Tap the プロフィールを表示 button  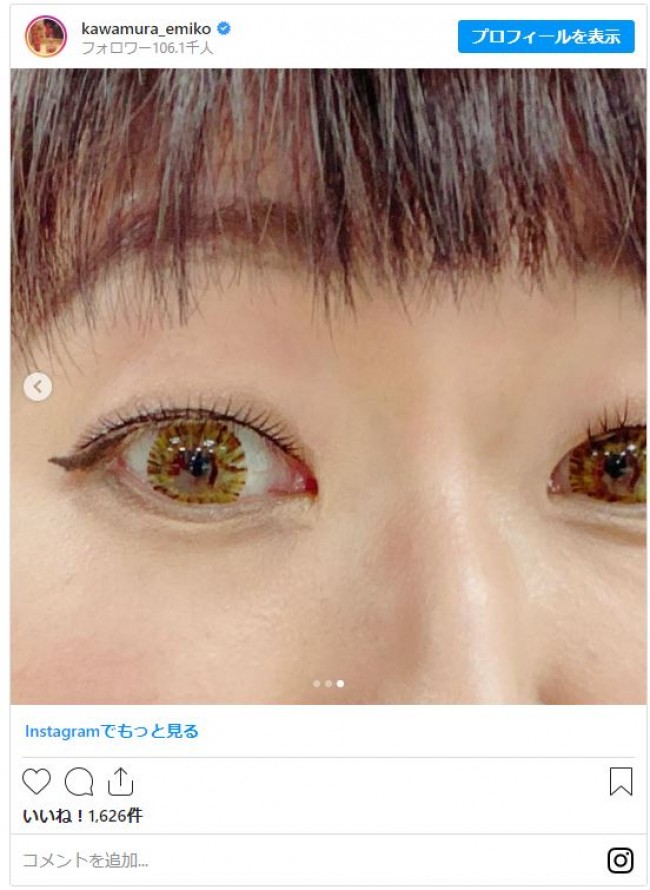[546, 37]
